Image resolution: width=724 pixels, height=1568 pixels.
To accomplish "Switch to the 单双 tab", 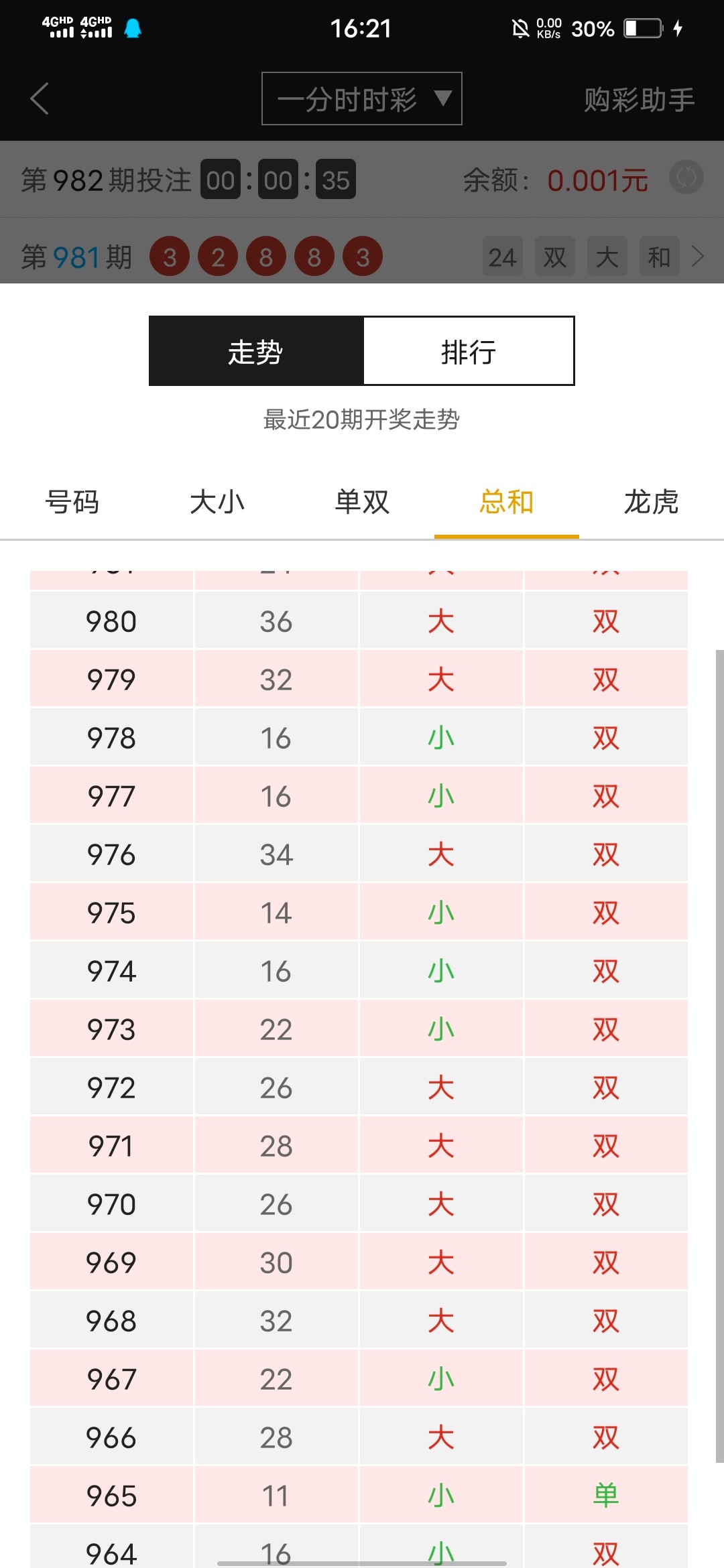I will tap(362, 502).
